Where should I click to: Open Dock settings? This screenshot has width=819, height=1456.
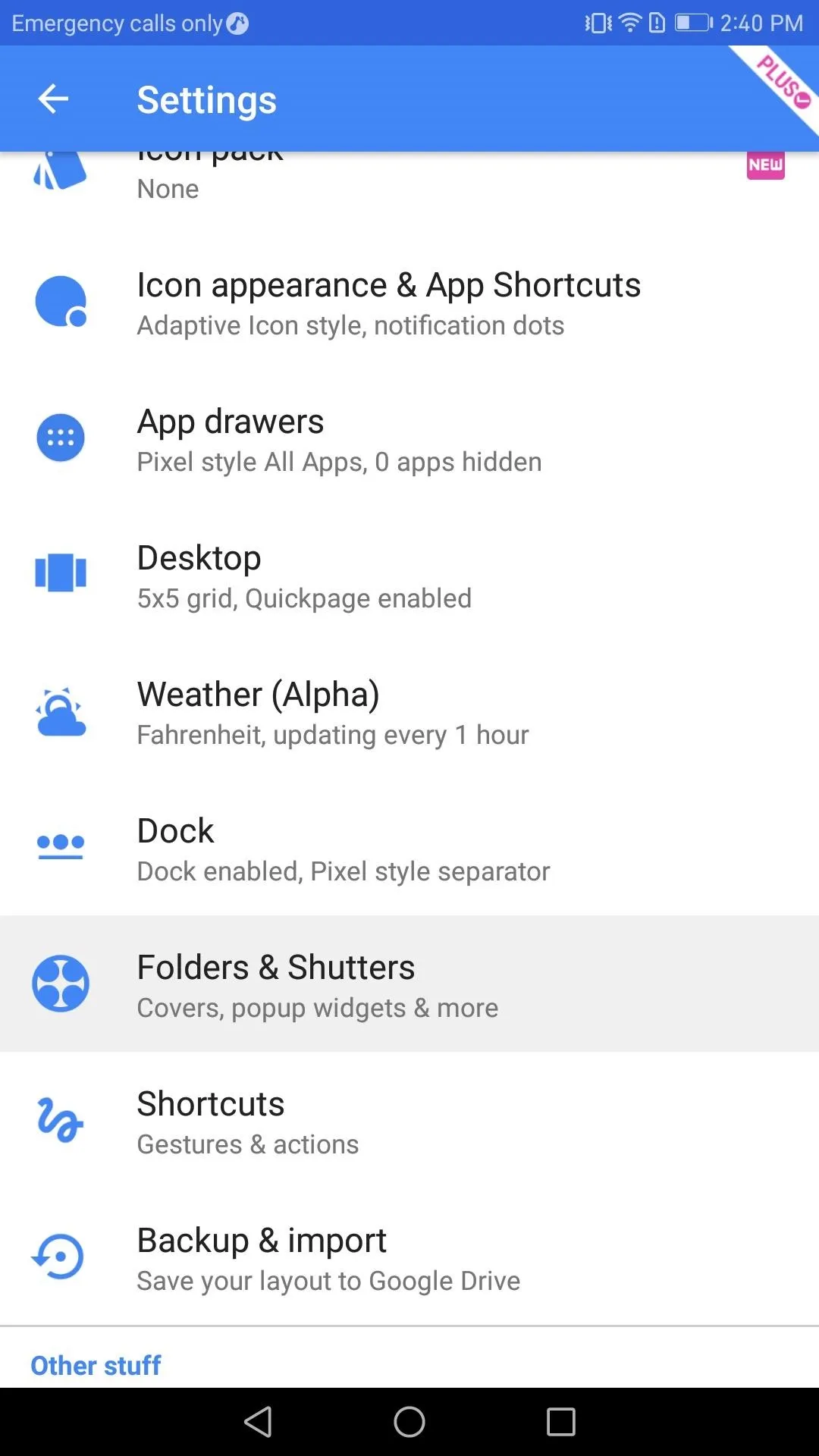pyautogui.click(x=409, y=848)
